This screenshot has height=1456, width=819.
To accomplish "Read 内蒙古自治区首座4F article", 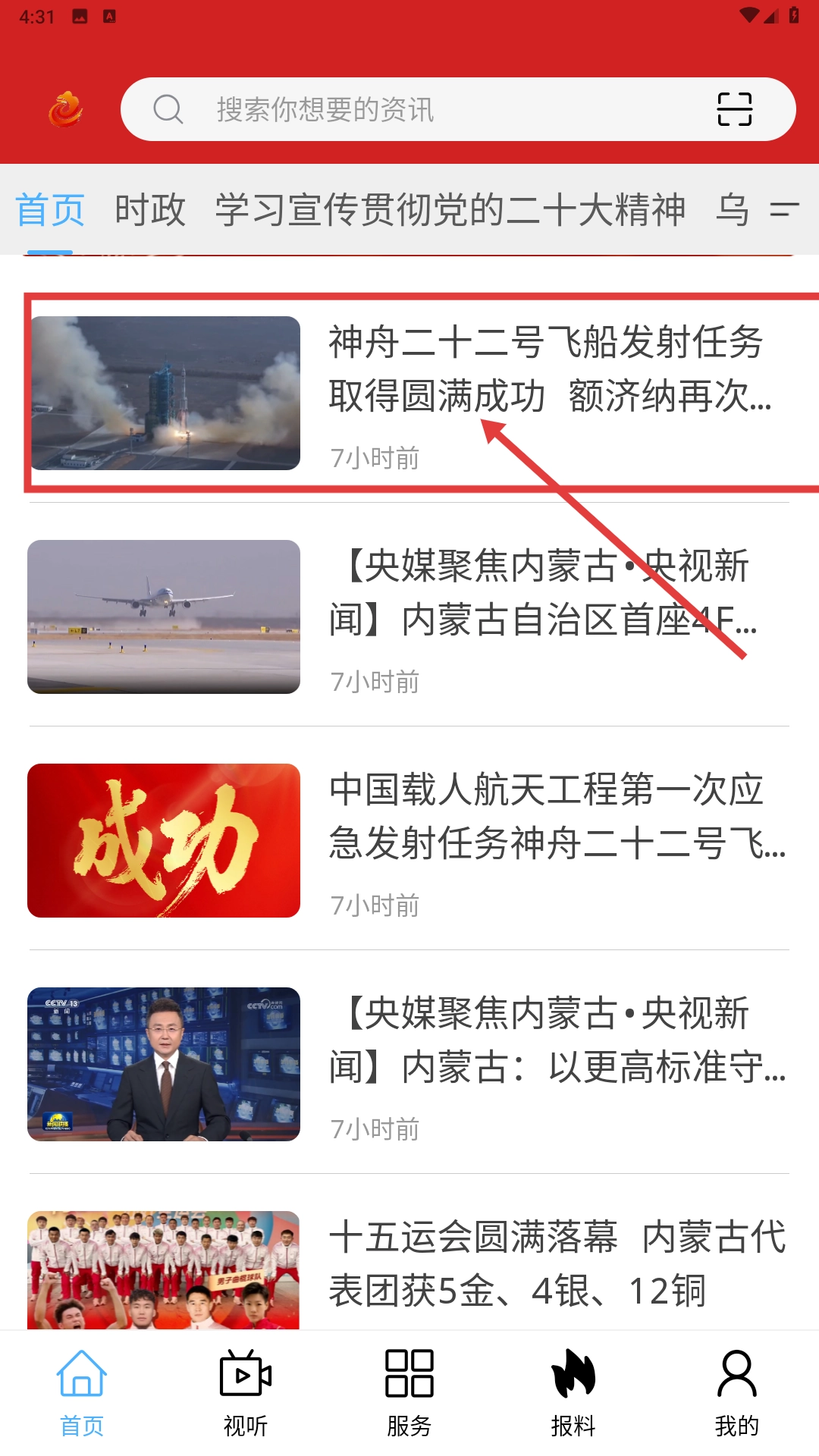I will [546, 593].
